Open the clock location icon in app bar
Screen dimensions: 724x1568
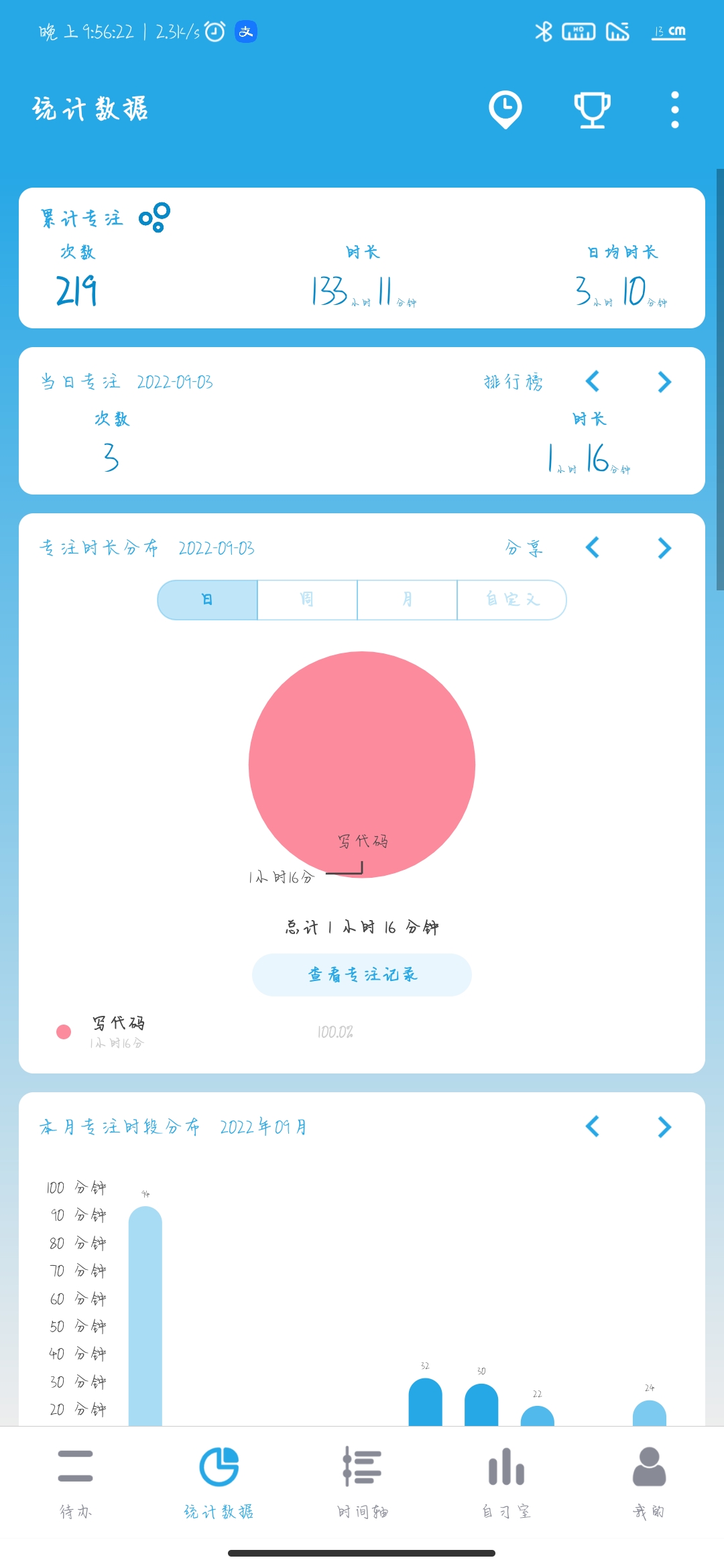pos(505,109)
